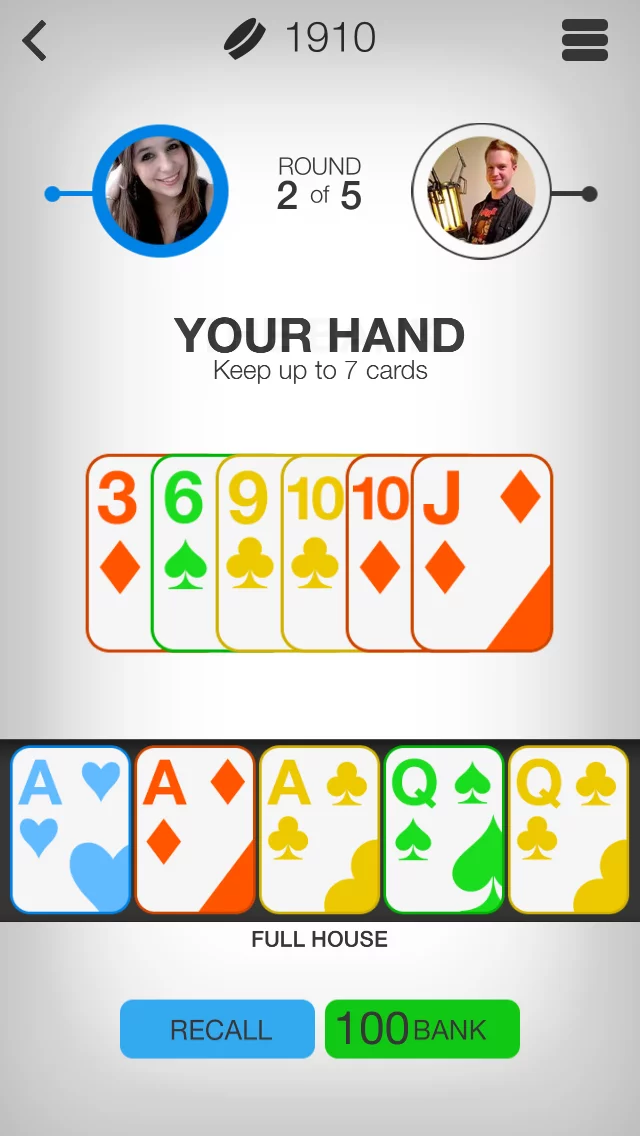Open the hamburger menu

pos(585,40)
